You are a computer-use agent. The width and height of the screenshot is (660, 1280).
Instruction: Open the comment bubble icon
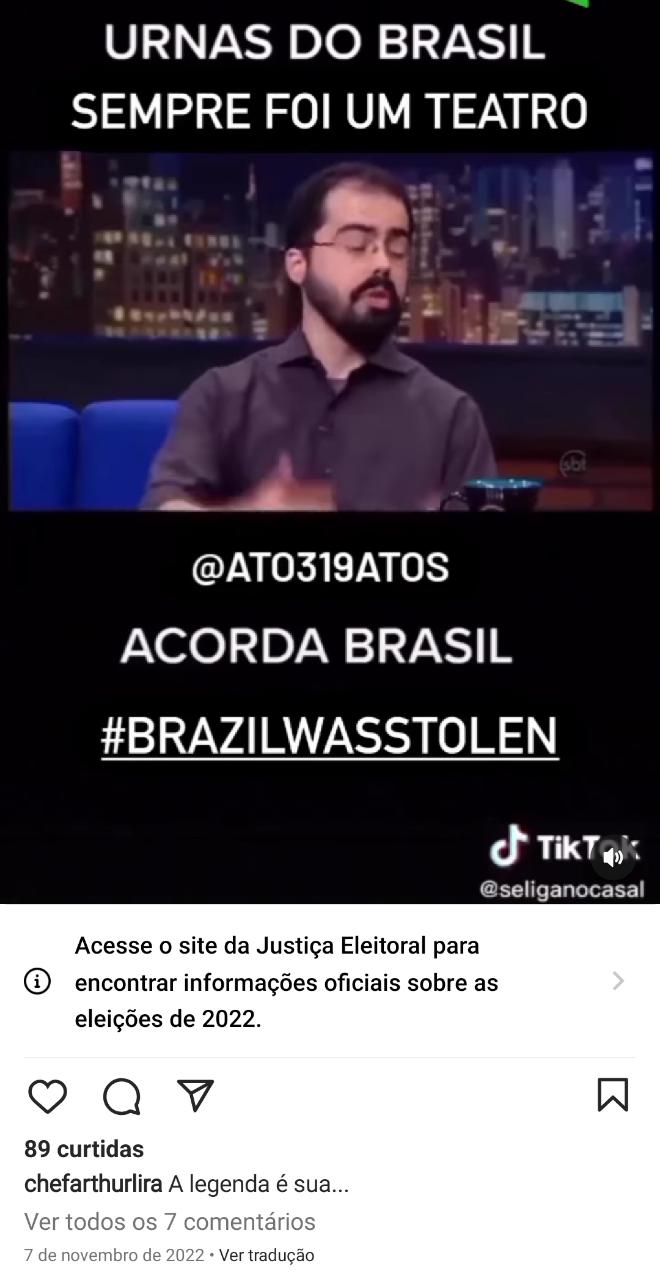[x=122, y=1097]
